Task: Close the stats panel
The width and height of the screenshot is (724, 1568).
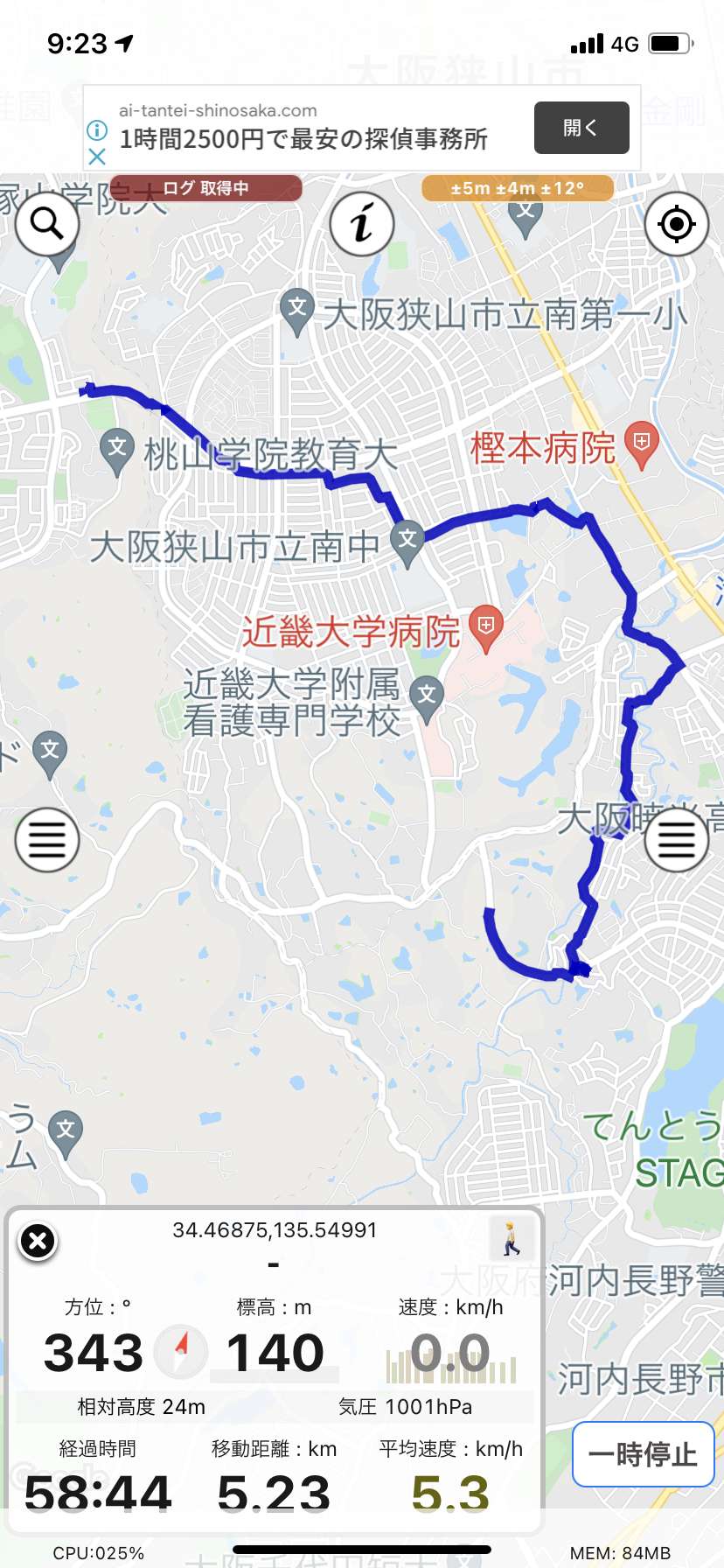Action: (x=38, y=1241)
